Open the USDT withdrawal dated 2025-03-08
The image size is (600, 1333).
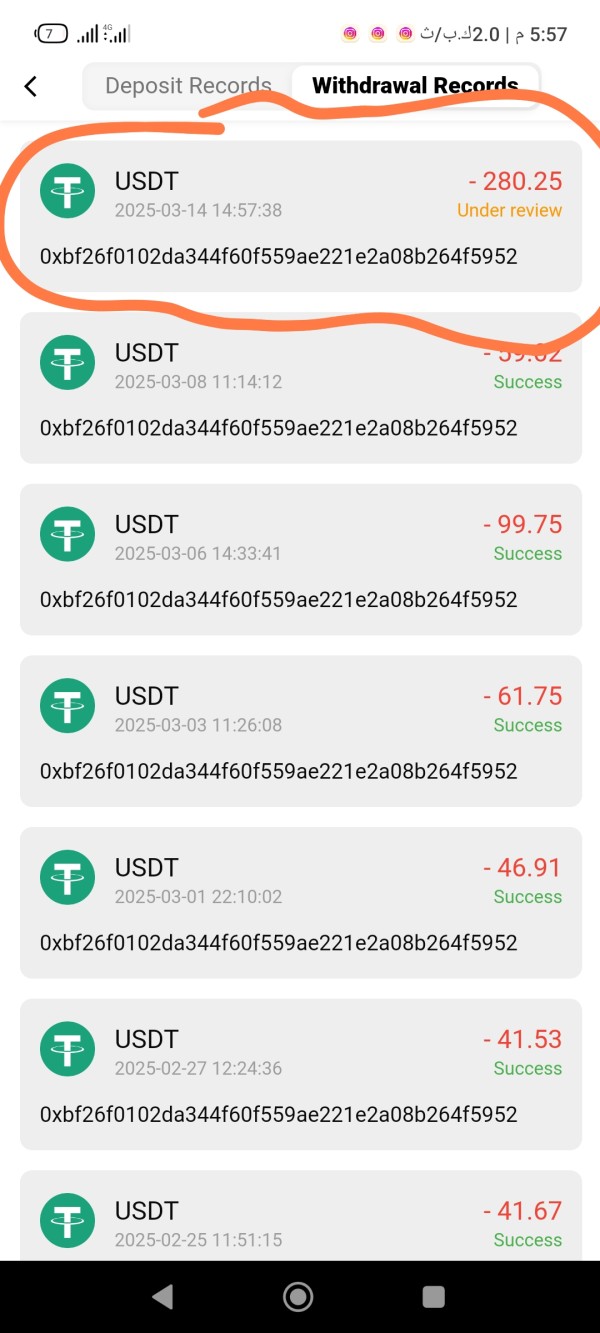(x=300, y=388)
